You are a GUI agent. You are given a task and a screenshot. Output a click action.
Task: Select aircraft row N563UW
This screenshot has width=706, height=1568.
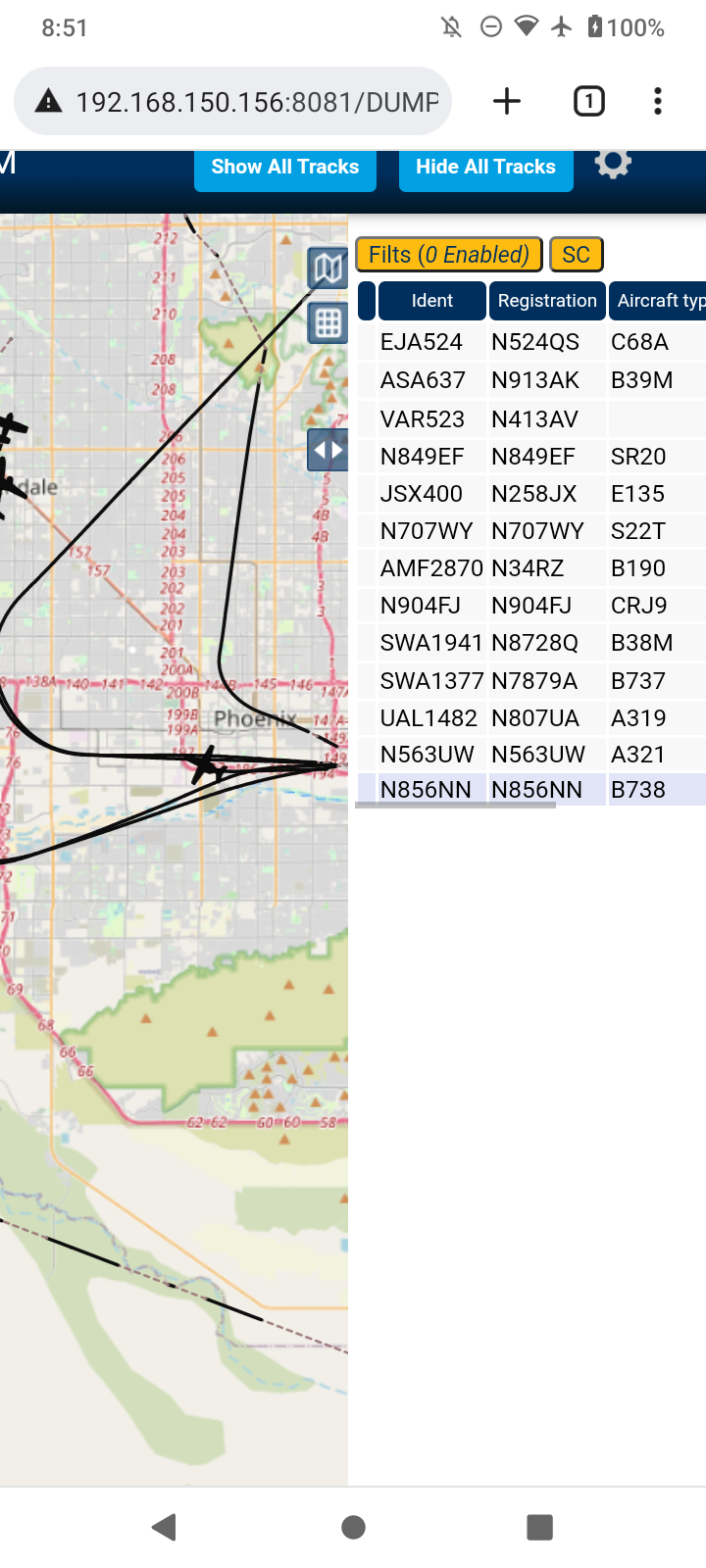click(530, 755)
